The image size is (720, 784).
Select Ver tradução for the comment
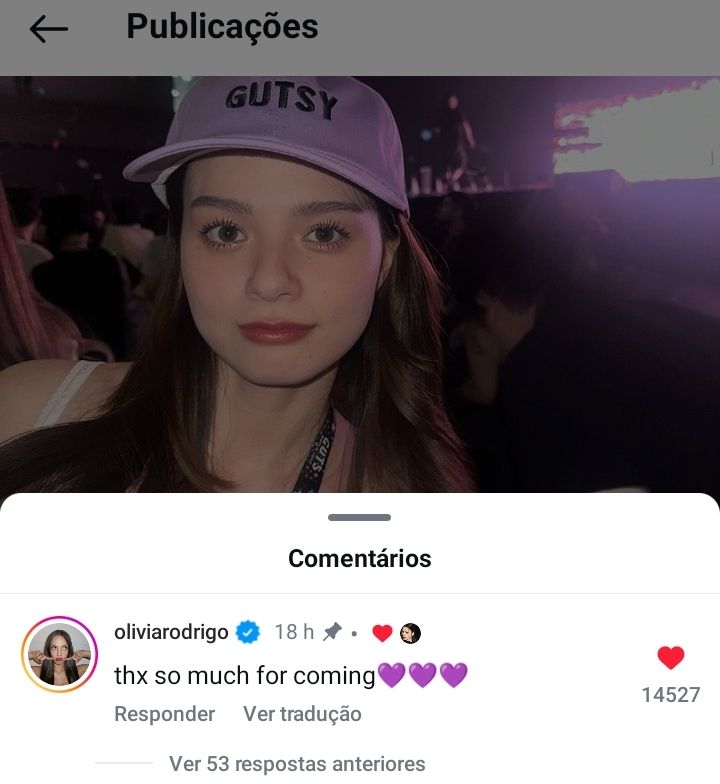(302, 714)
